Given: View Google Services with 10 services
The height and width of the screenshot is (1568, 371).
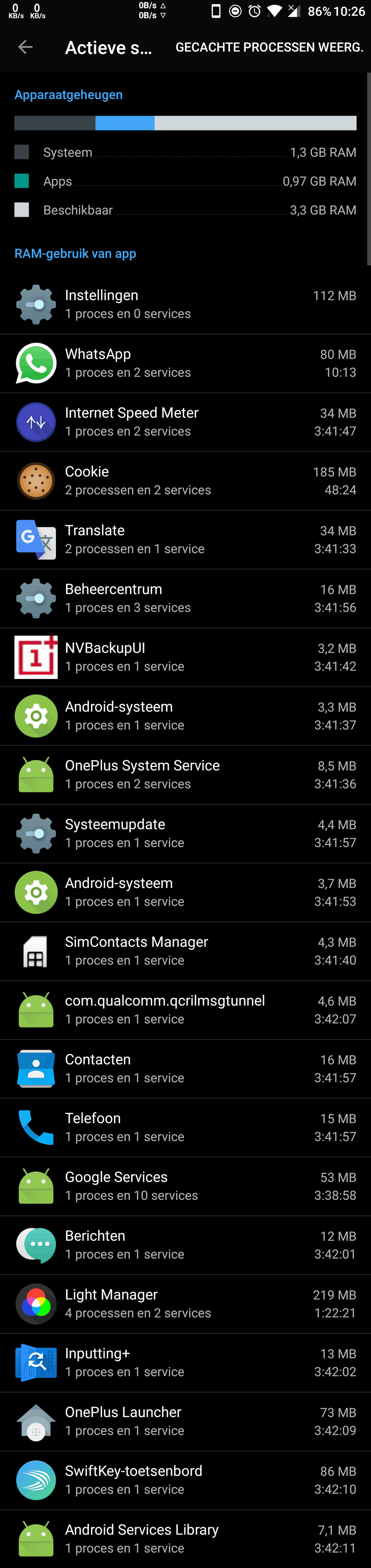Looking at the screenshot, I should [186, 1186].
